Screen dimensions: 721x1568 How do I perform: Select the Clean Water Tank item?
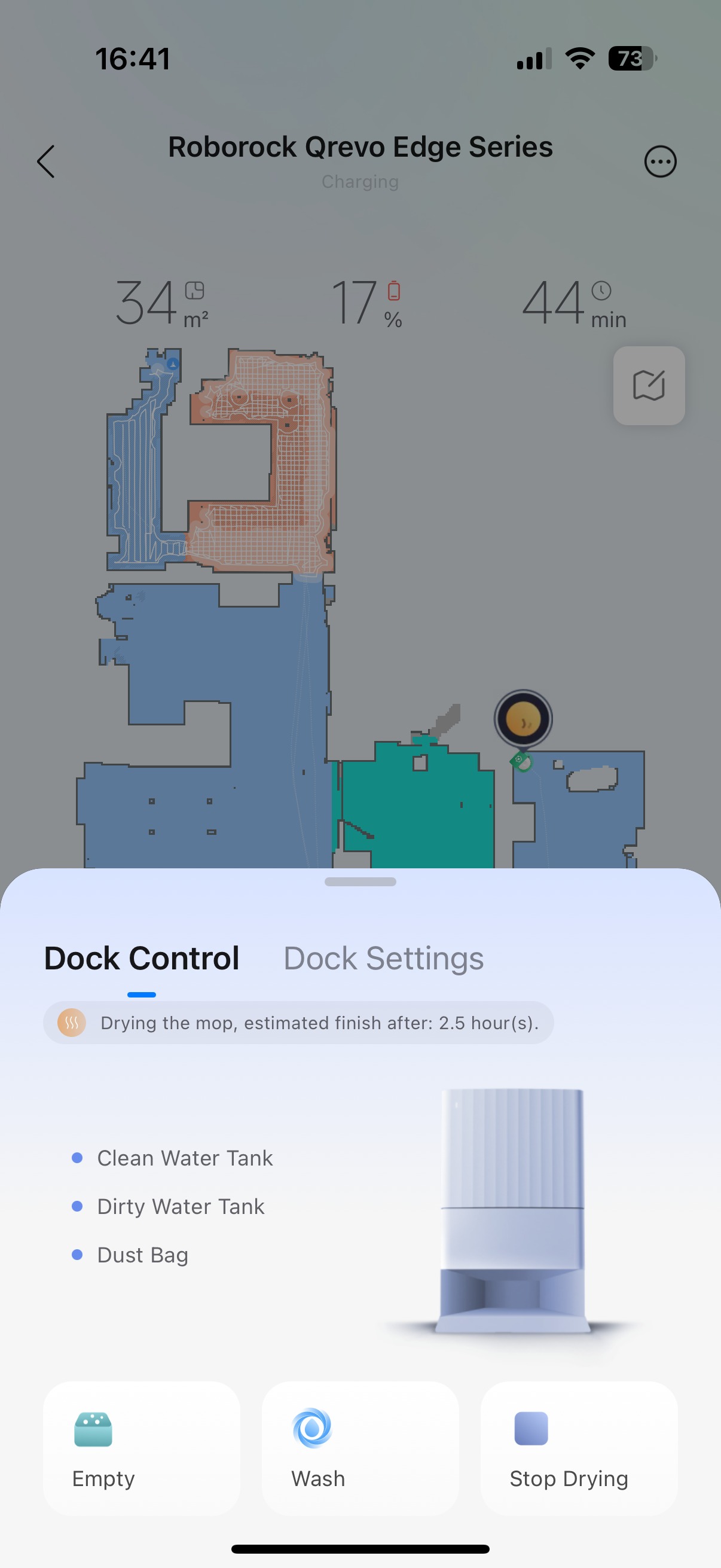[184, 1158]
